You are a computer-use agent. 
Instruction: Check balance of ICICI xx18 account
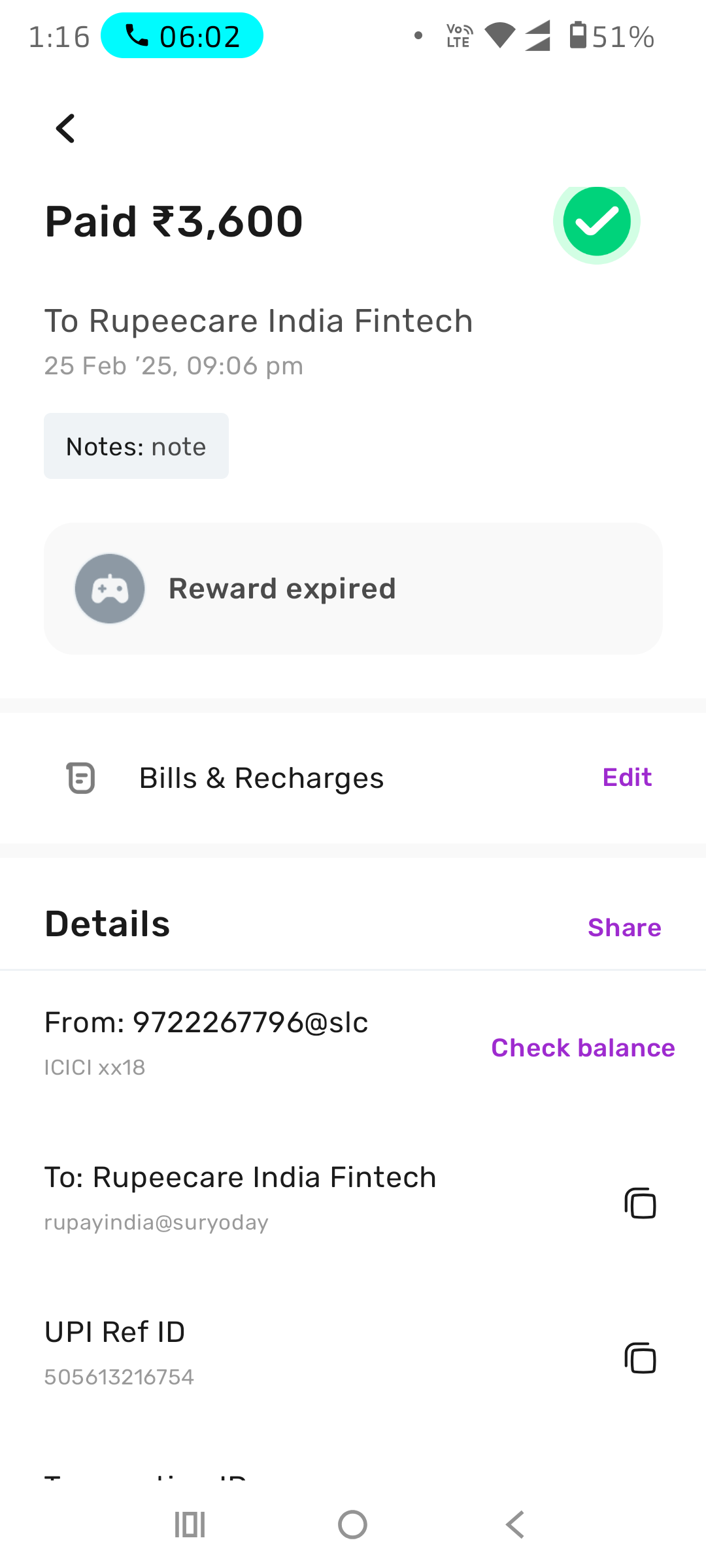[582, 1048]
